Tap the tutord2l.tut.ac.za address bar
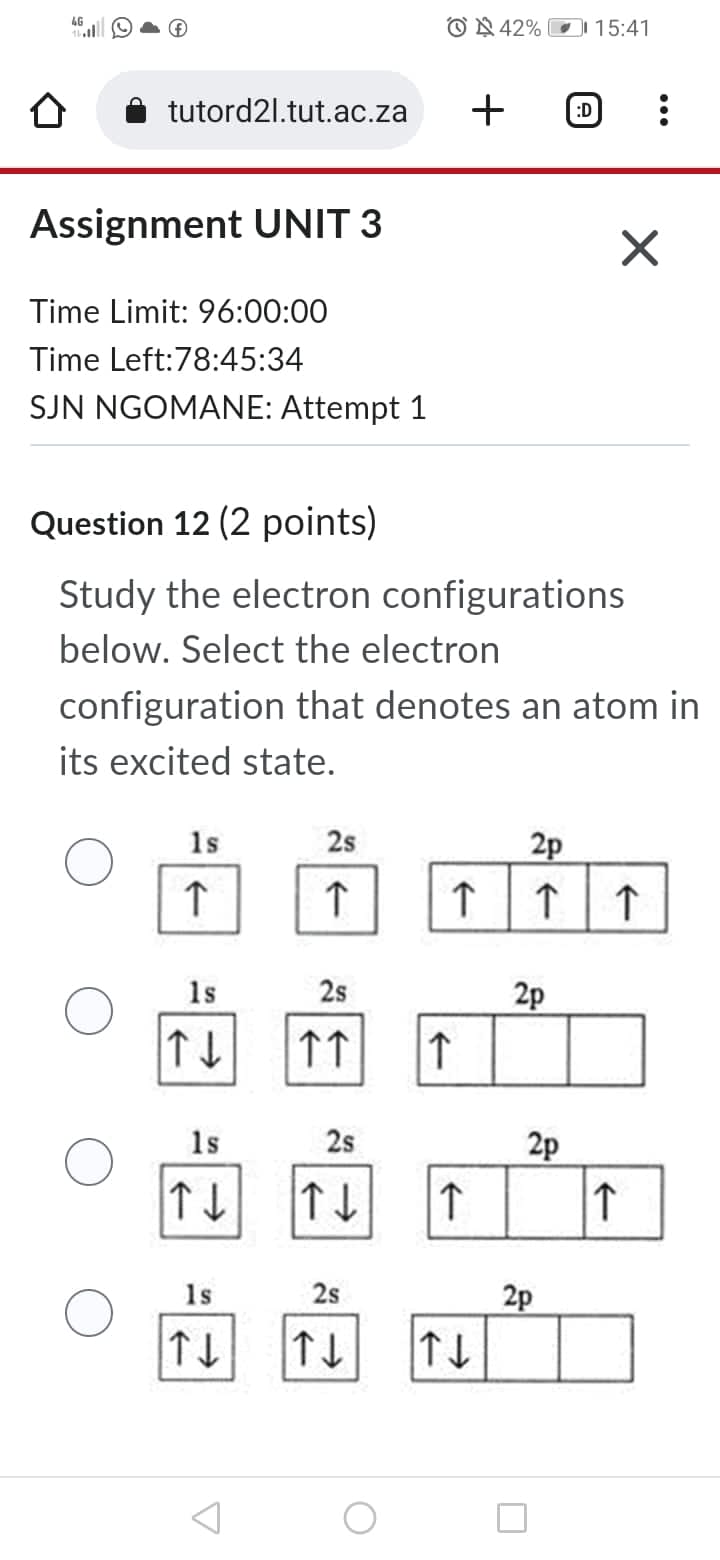This screenshot has width=720, height=1560. 290,110
